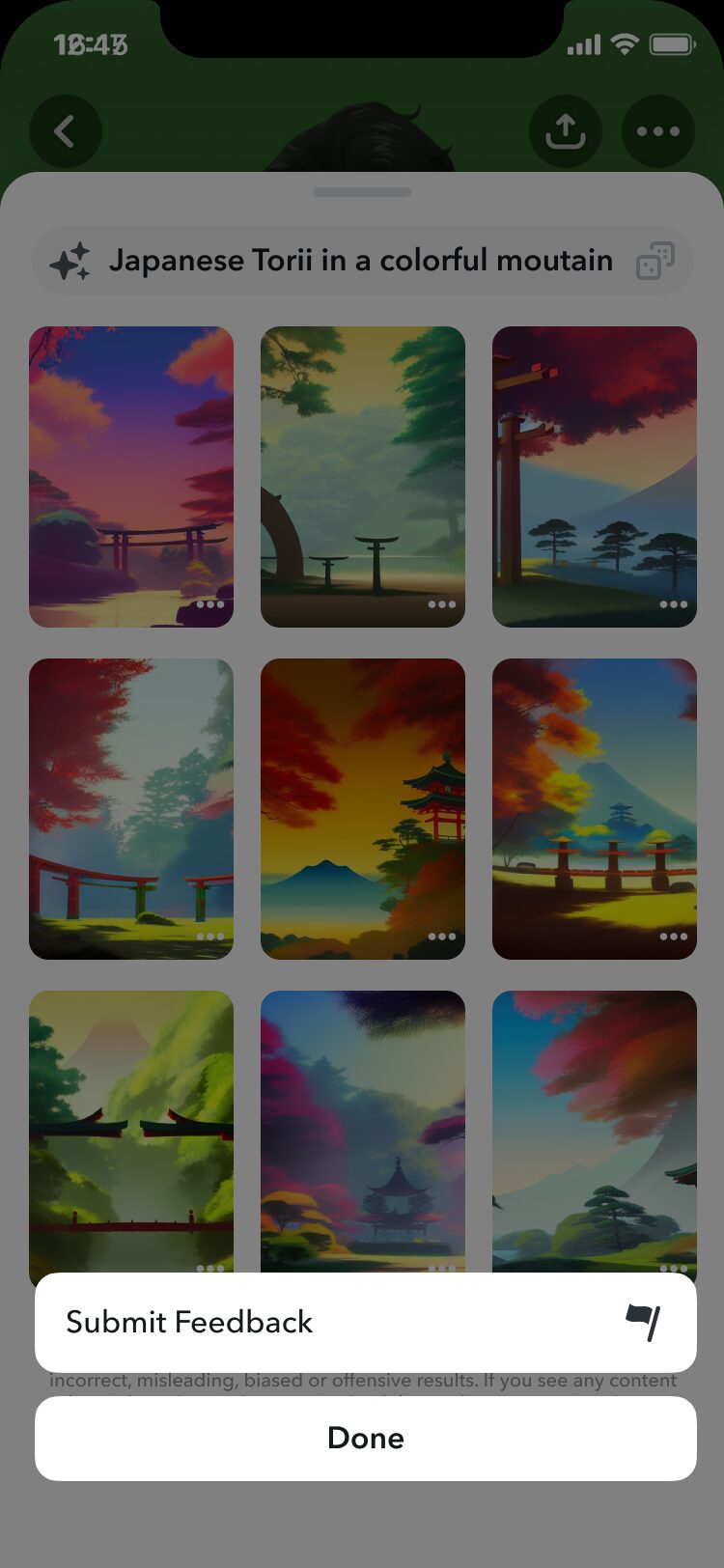Image resolution: width=724 pixels, height=1568 pixels.
Task: Tap the dice icon beside the prompt
Action: (x=654, y=261)
